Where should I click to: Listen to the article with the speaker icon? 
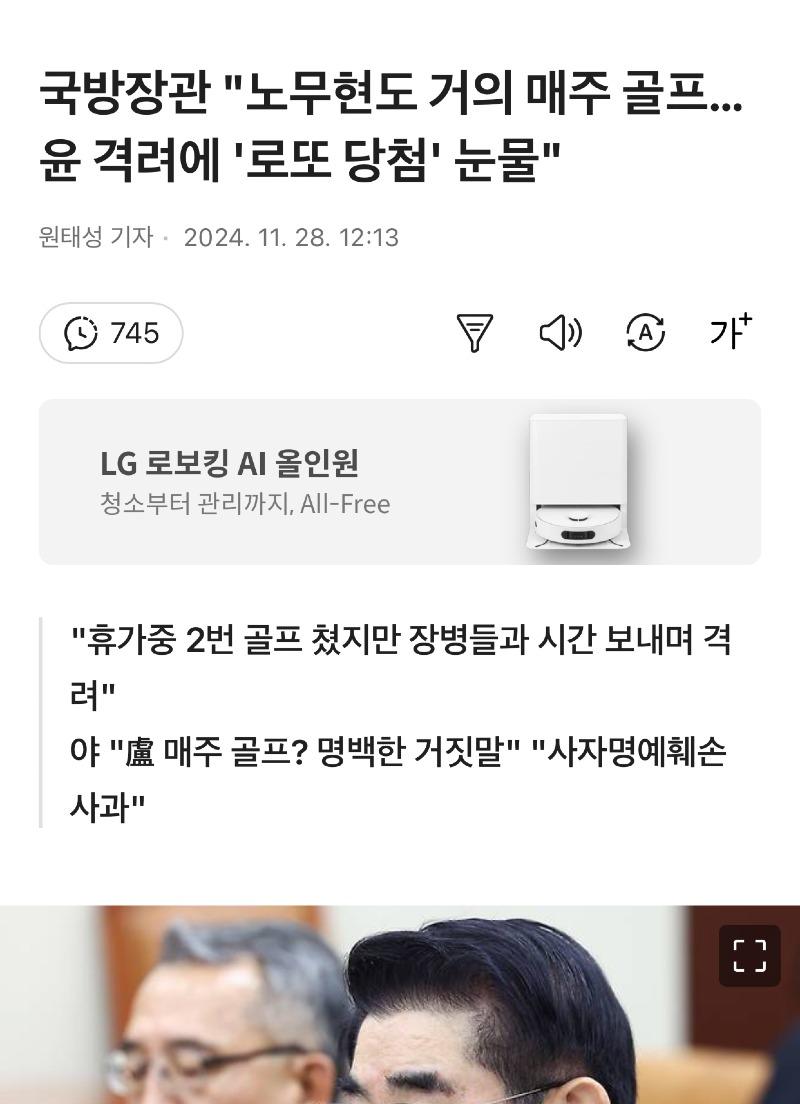point(560,332)
